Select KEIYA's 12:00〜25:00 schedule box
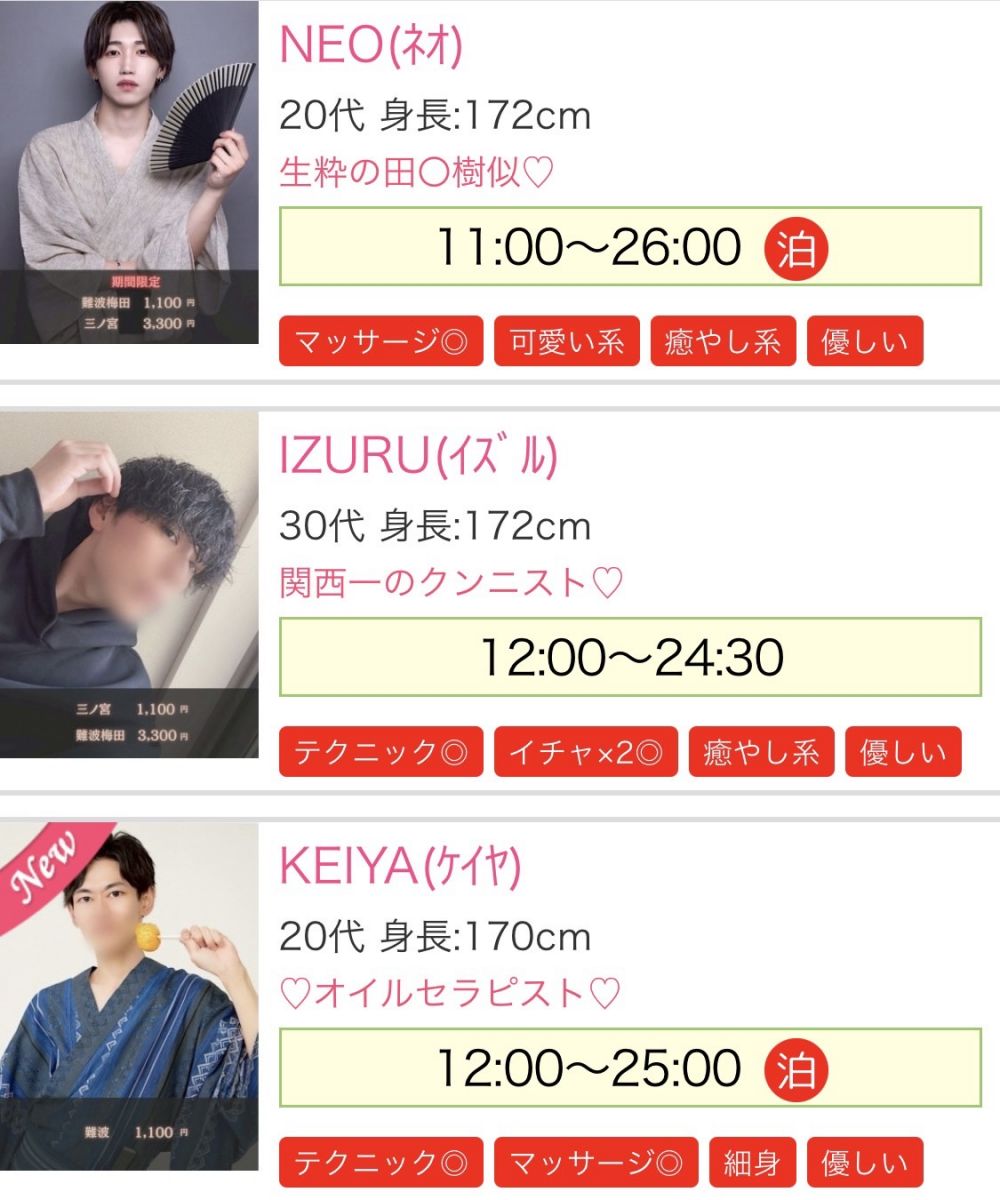Image resolution: width=1000 pixels, height=1200 pixels. click(630, 1068)
